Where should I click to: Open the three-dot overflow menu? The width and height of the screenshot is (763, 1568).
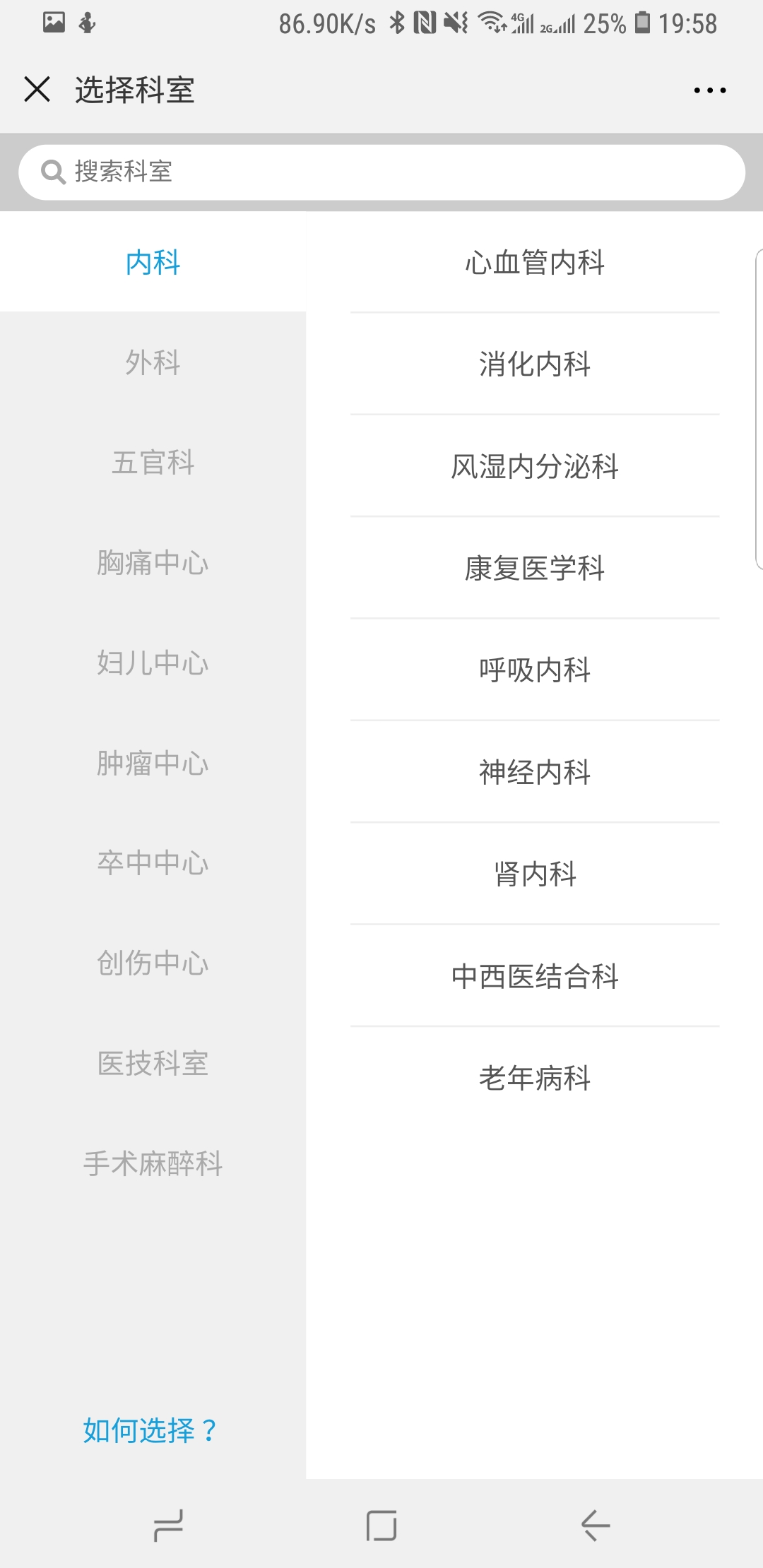tap(709, 90)
